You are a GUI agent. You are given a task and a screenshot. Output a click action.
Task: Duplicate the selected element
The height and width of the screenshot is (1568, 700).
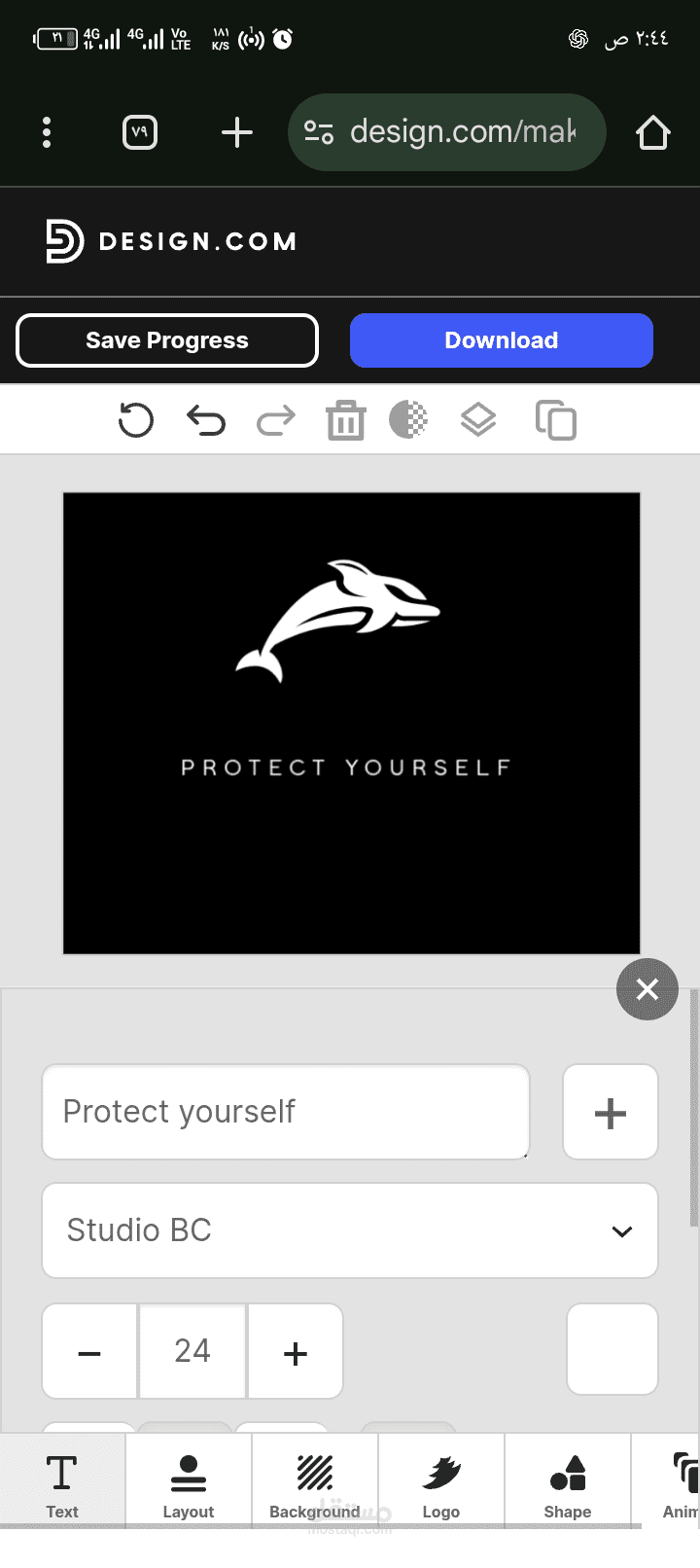[x=556, y=420]
